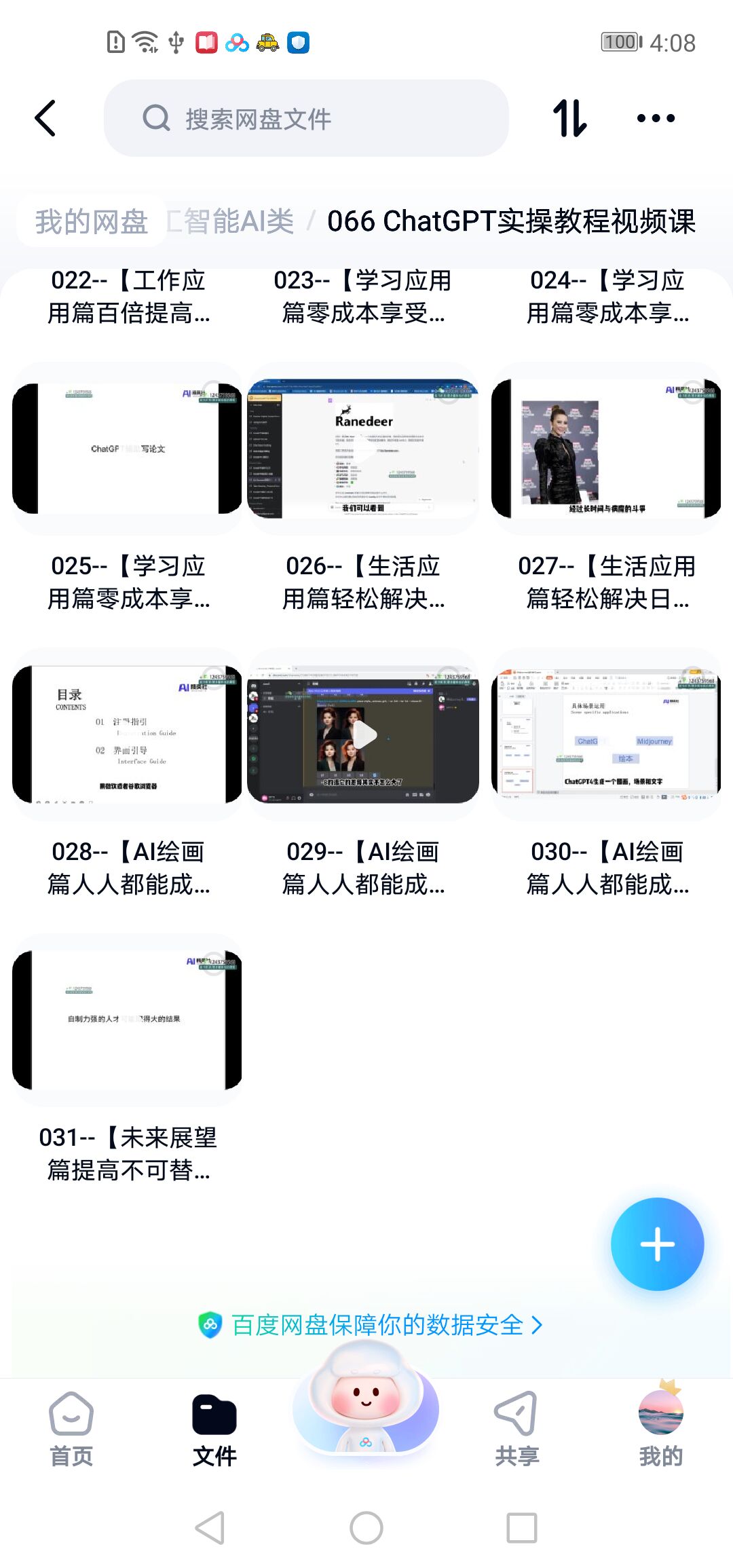Viewport: 733px width, 1568px height.
Task: Open video 030 AI绘画篇
Action: point(605,734)
